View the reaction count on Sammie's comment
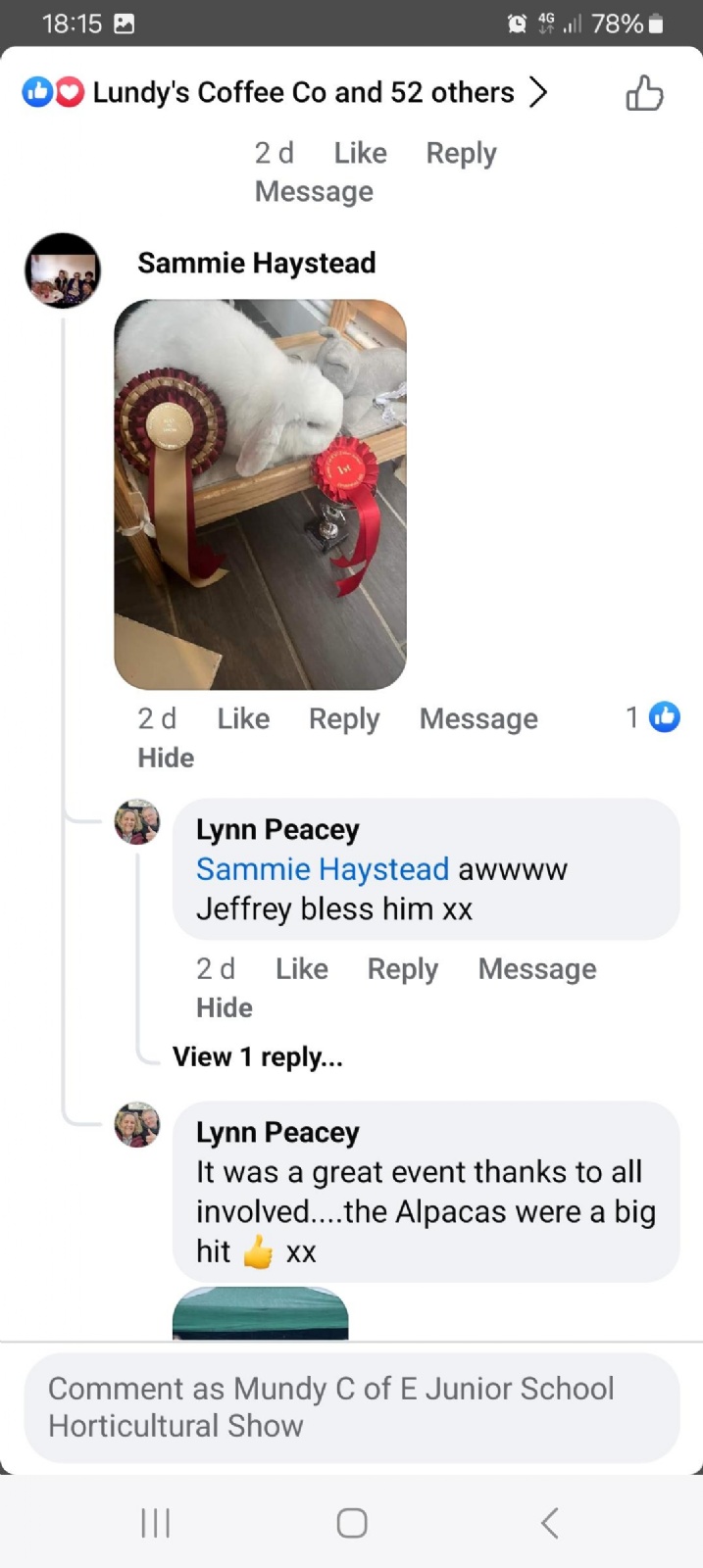Viewport: 703px width, 1568px height. pos(653,717)
